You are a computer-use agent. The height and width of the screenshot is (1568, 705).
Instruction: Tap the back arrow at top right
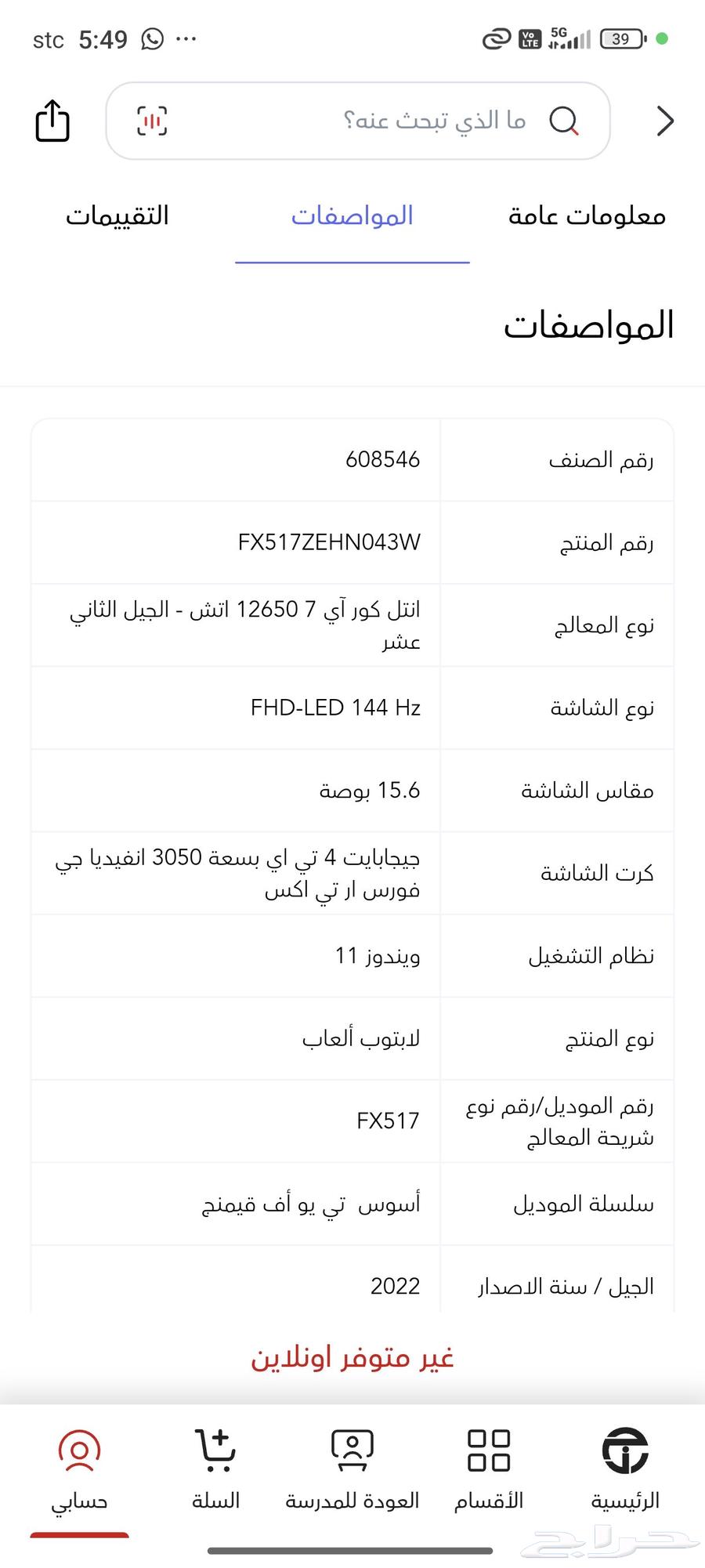pyautogui.click(x=664, y=121)
